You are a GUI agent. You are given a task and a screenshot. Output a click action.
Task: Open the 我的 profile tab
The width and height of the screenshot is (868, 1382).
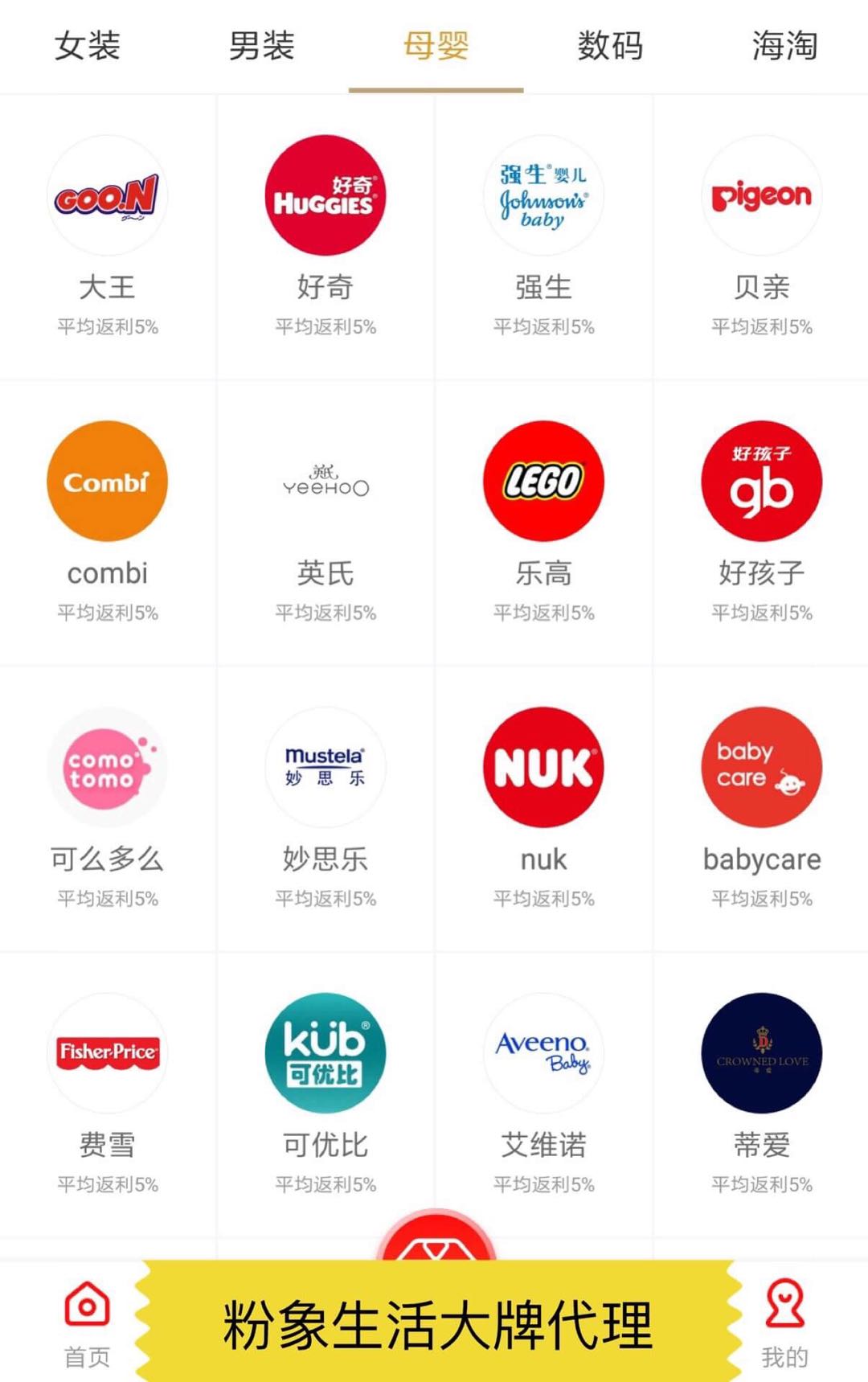tap(784, 1324)
